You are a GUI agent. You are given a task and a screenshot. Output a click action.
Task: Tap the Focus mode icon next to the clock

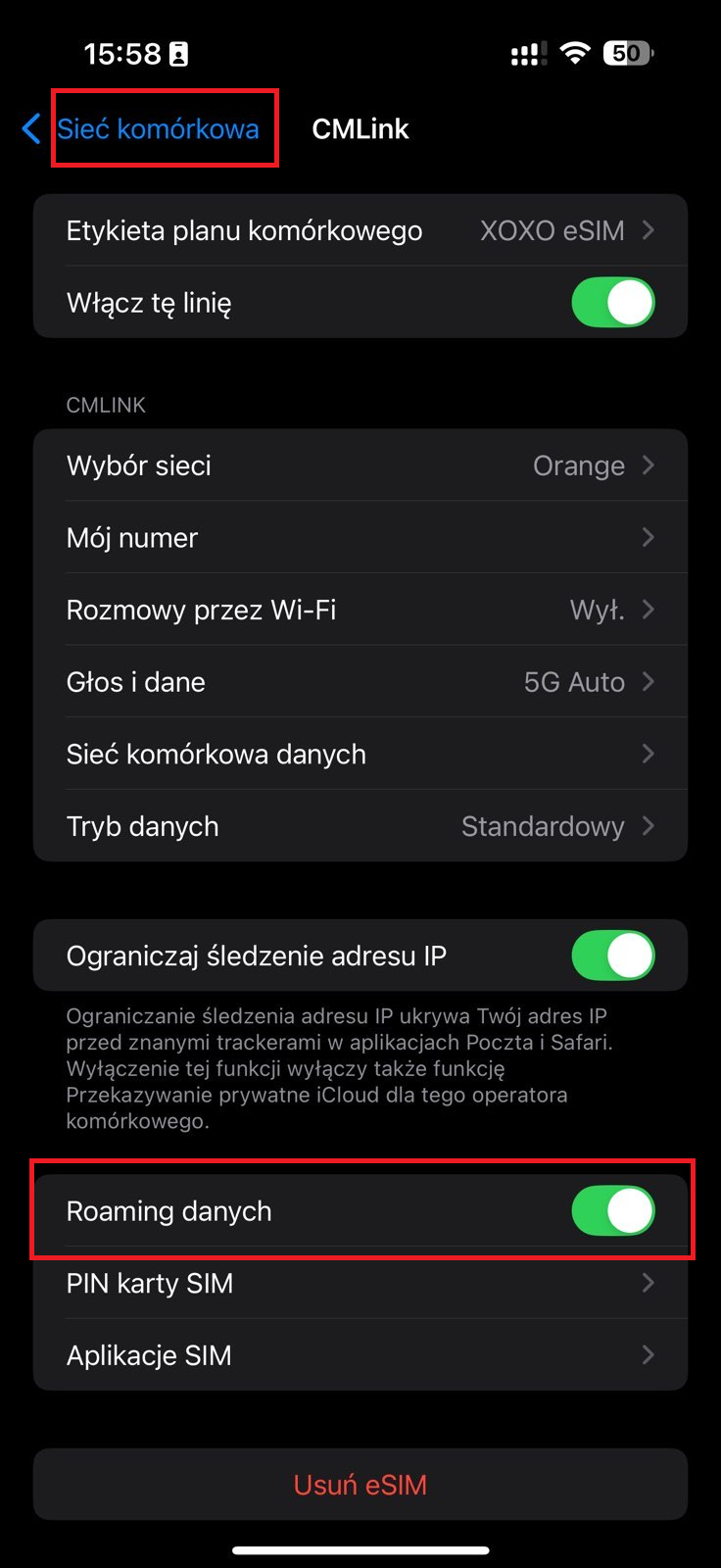pyautogui.click(x=178, y=53)
